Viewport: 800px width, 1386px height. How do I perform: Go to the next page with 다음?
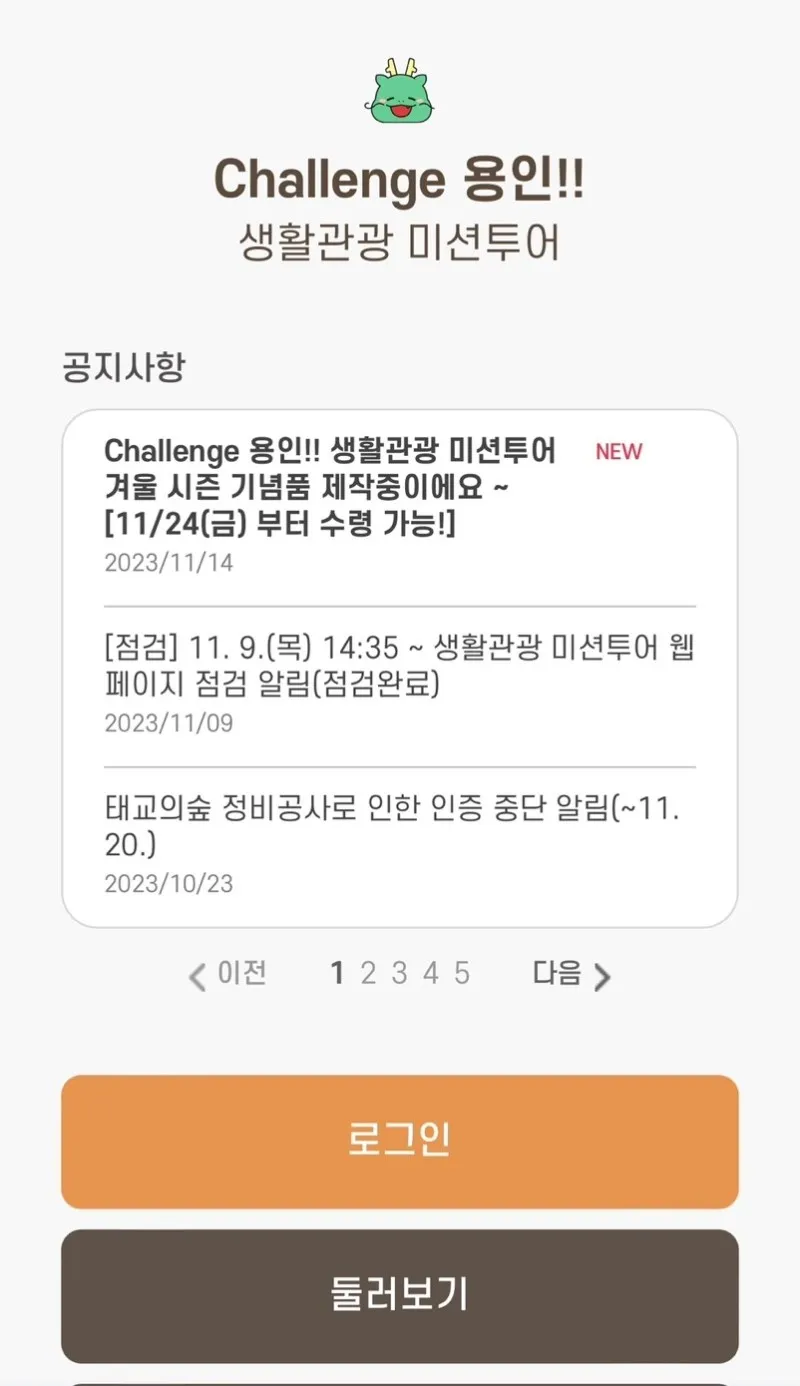(x=571, y=973)
